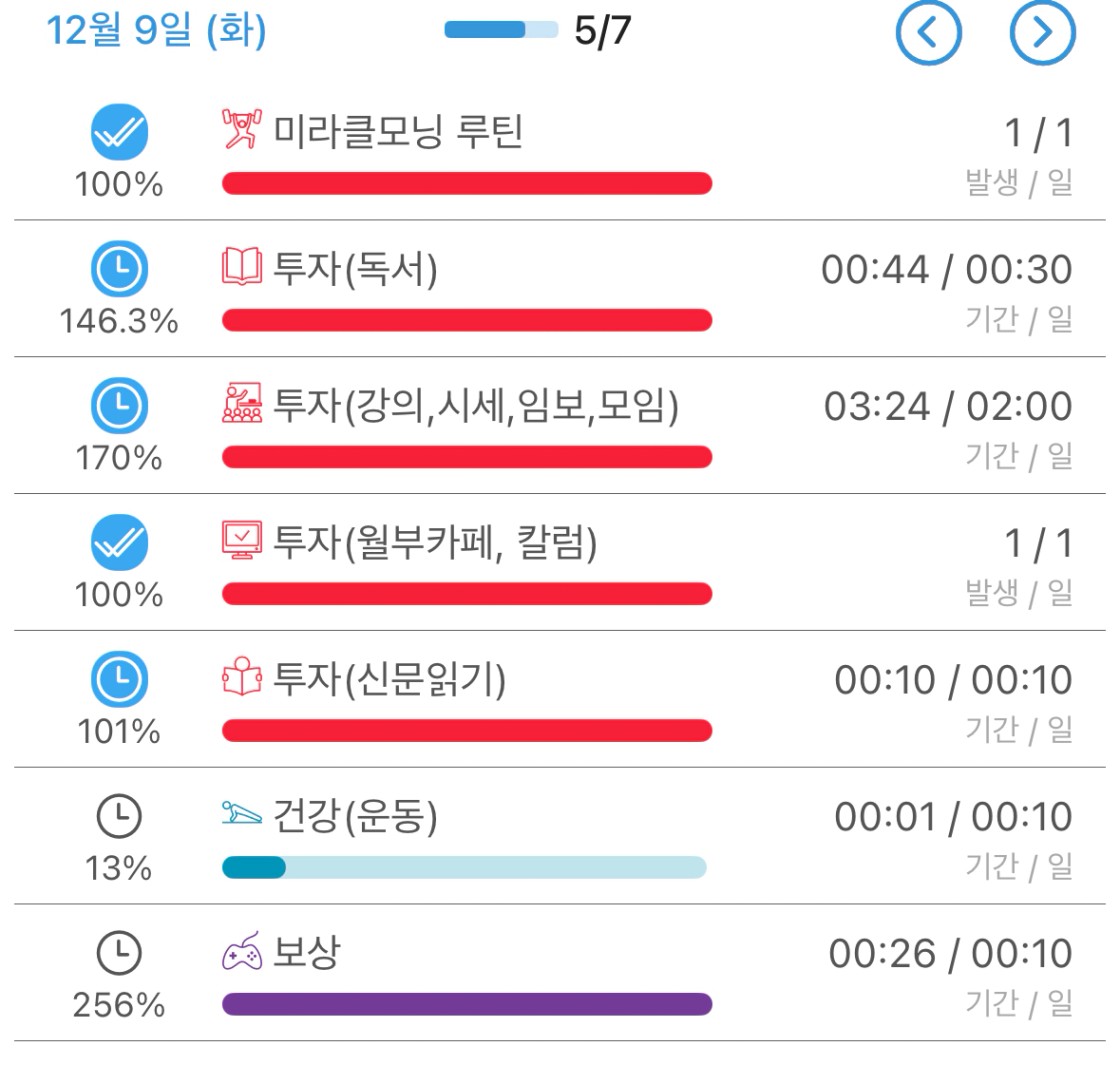This screenshot has width=1120, height=1065.
Task: Open the 투자(신문읽기) goal row
Action: click(389, 680)
